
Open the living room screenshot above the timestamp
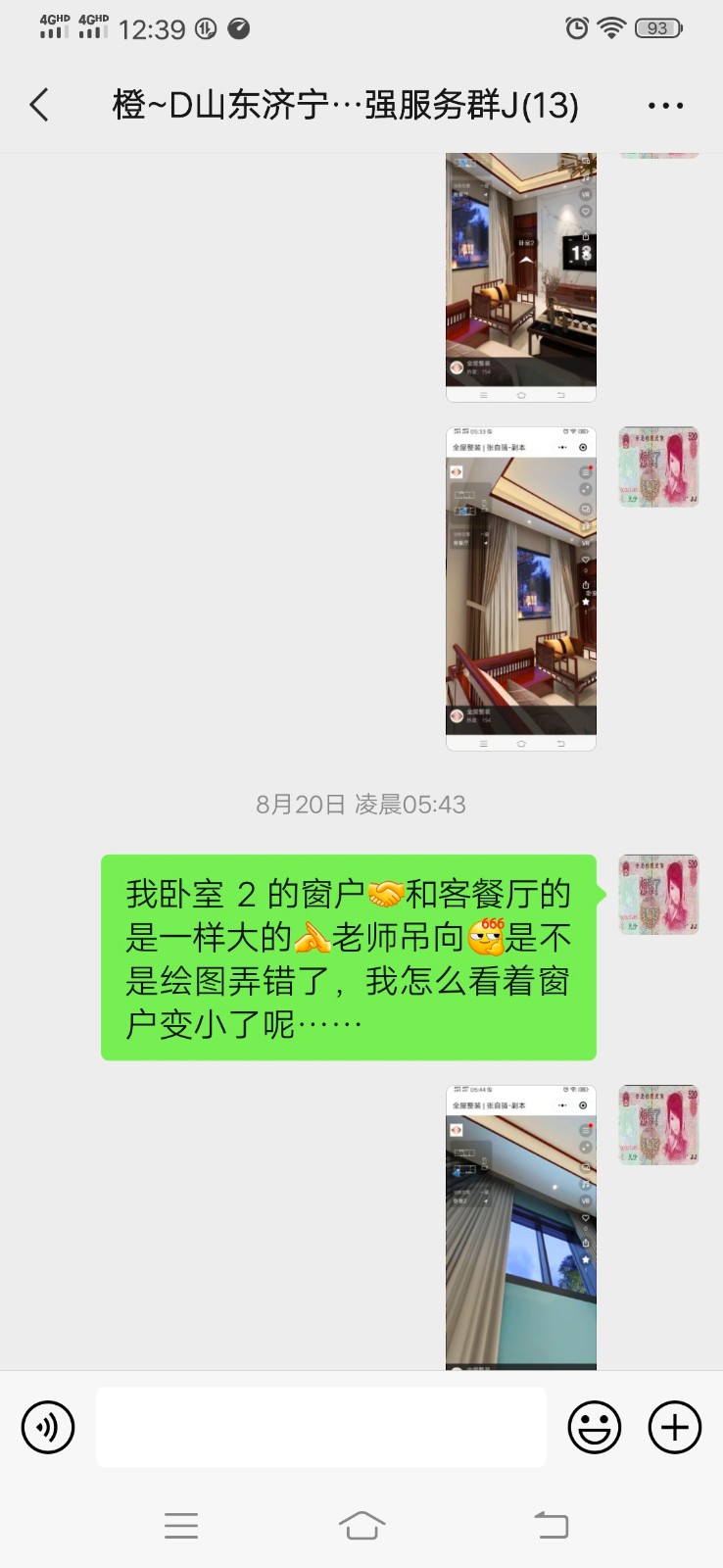(520, 588)
